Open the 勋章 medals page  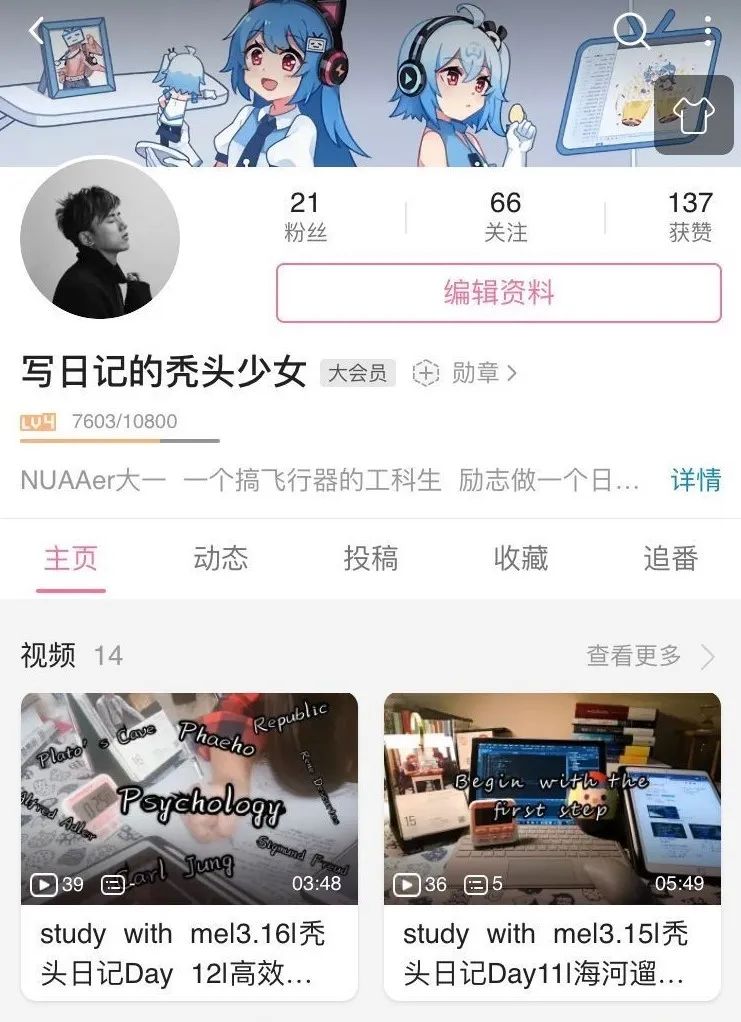466,373
